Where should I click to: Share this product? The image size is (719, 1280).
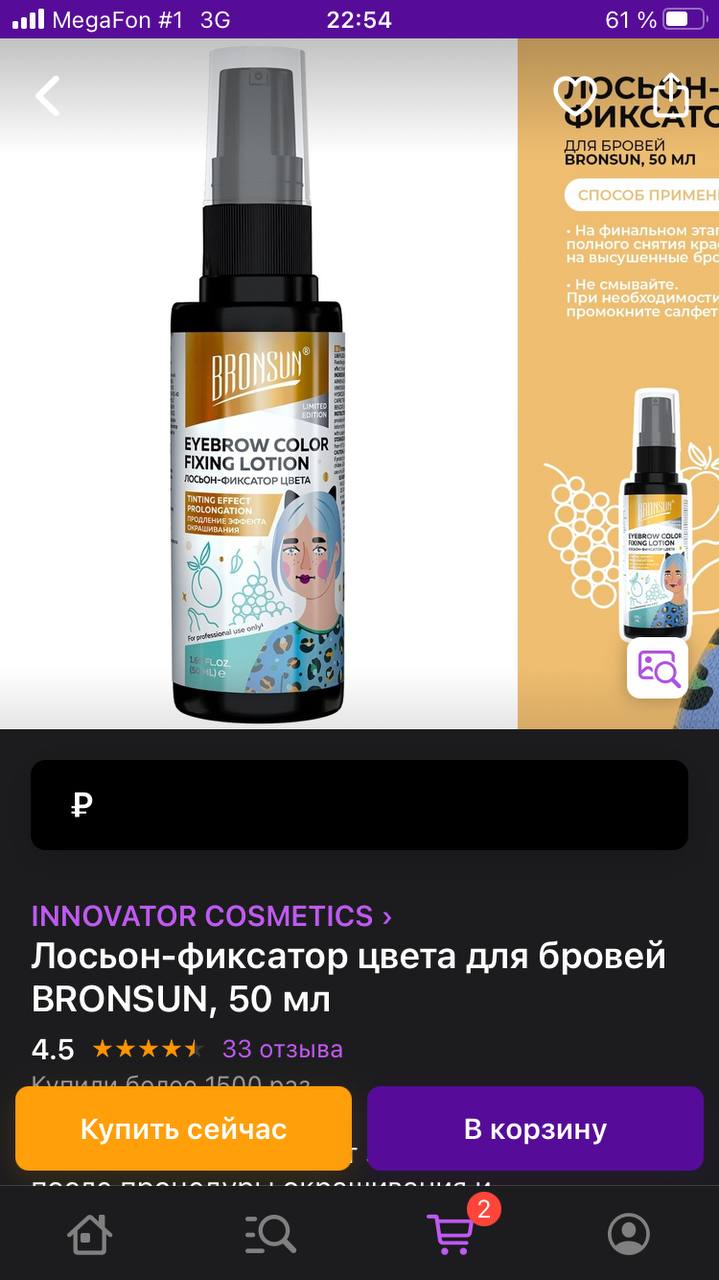[x=672, y=95]
